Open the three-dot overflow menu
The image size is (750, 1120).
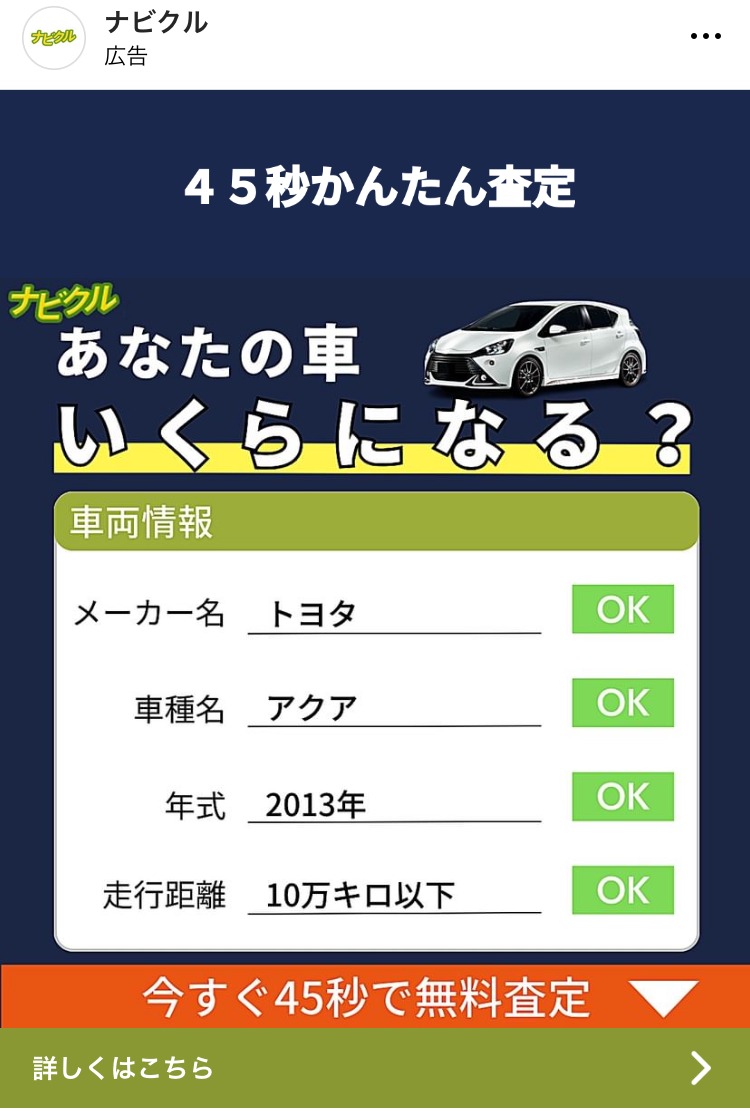(x=705, y=37)
